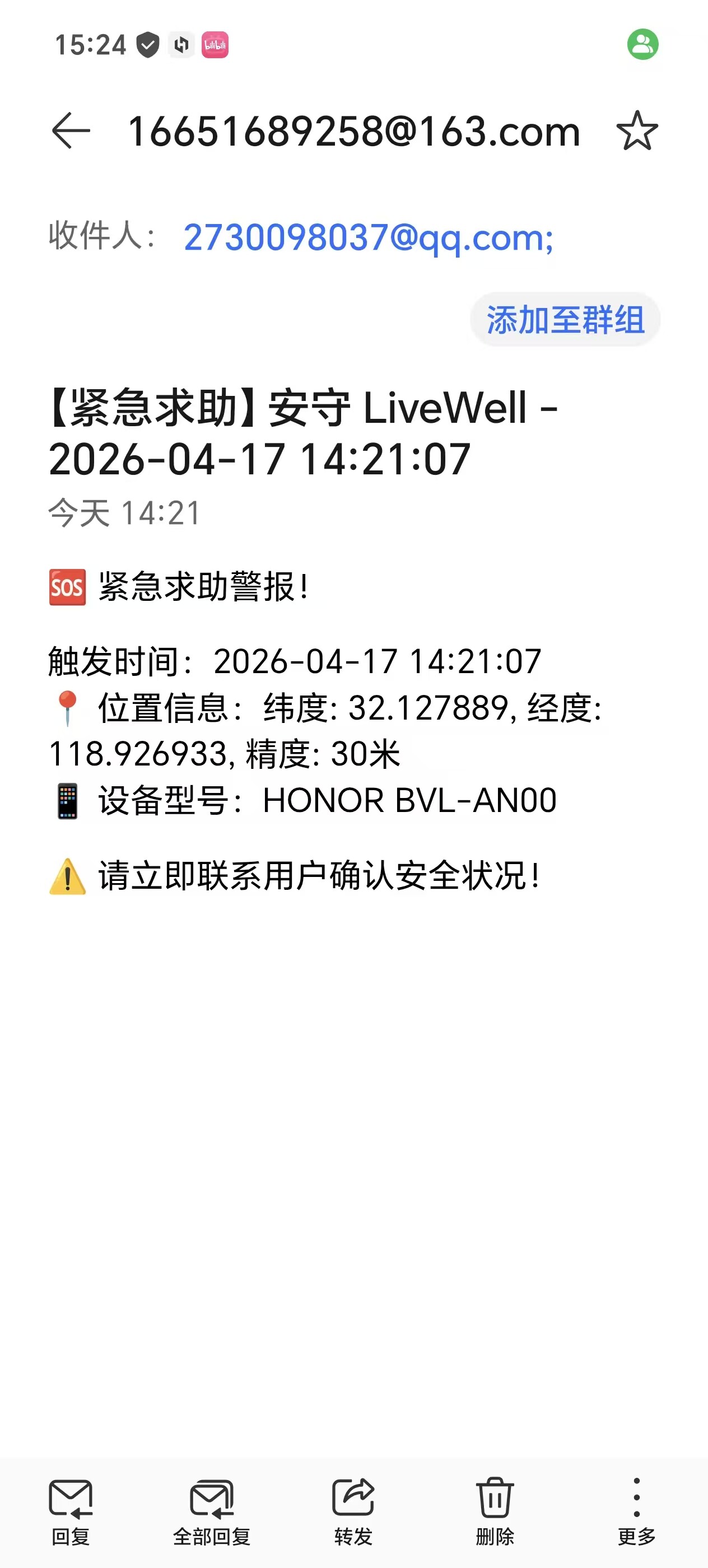Screen dimensions: 708x1568
Task: Open recipient 2730098037@qq.com
Action: (367, 237)
